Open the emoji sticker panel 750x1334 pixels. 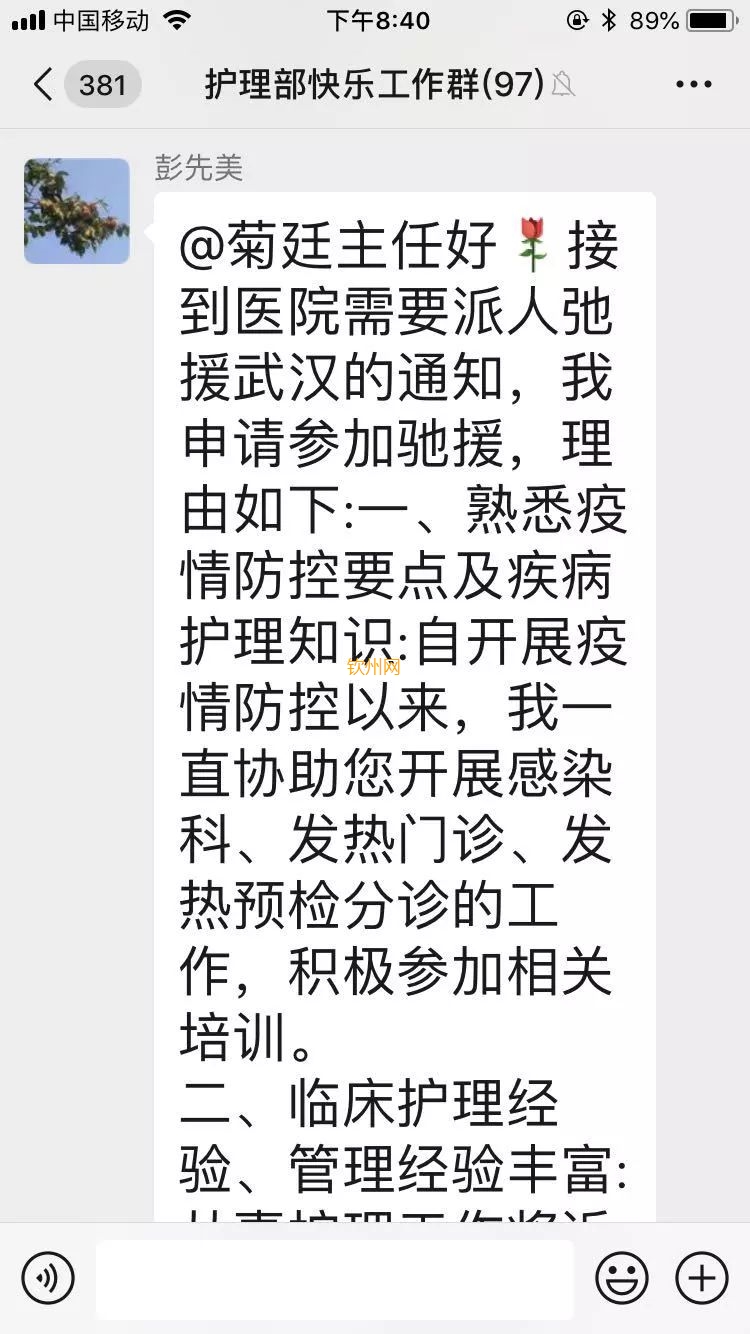621,1278
